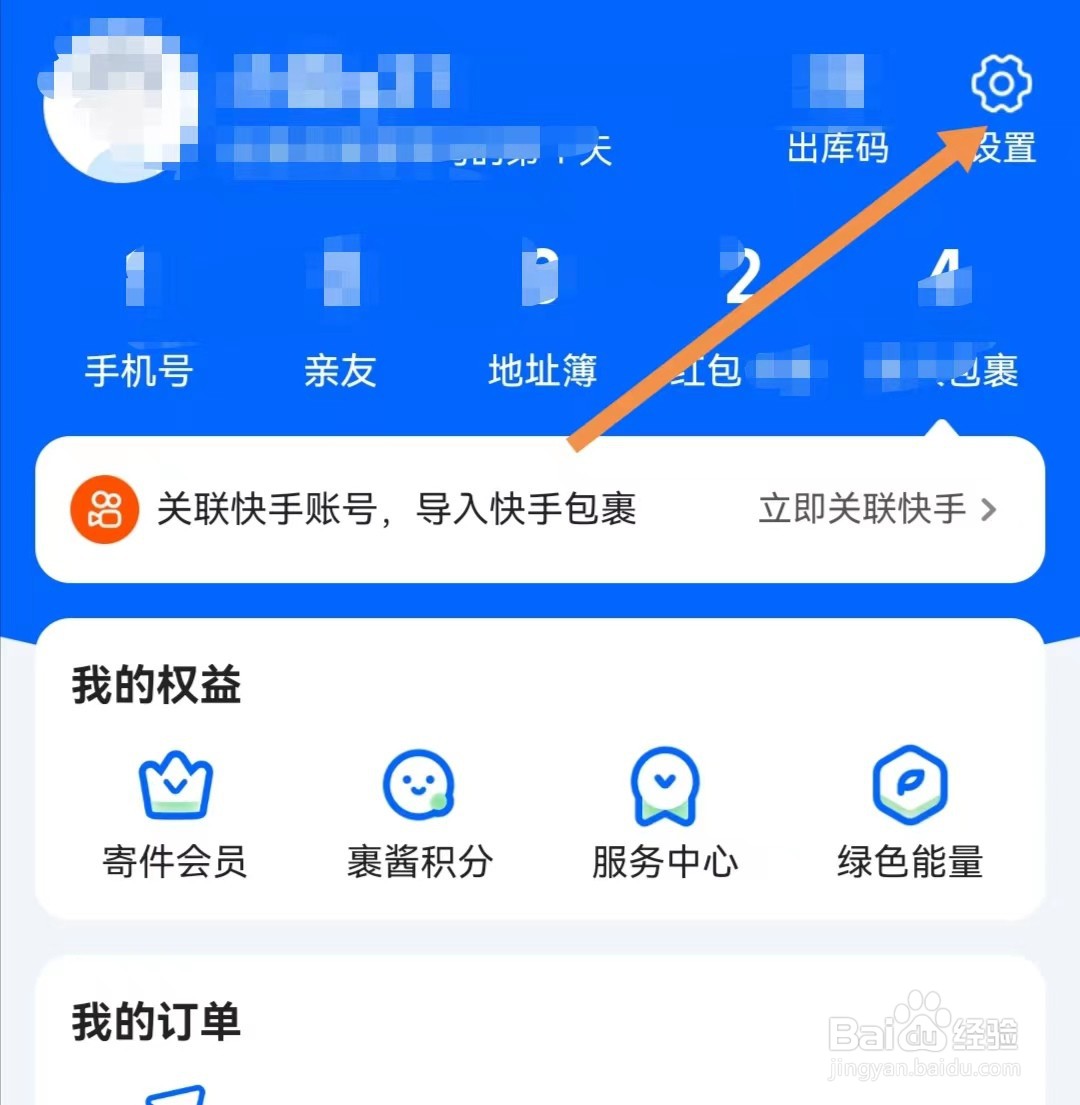This screenshot has height=1105, width=1080.
Task: Open the 我的订单 orders section
Action: coord(155,1022)
